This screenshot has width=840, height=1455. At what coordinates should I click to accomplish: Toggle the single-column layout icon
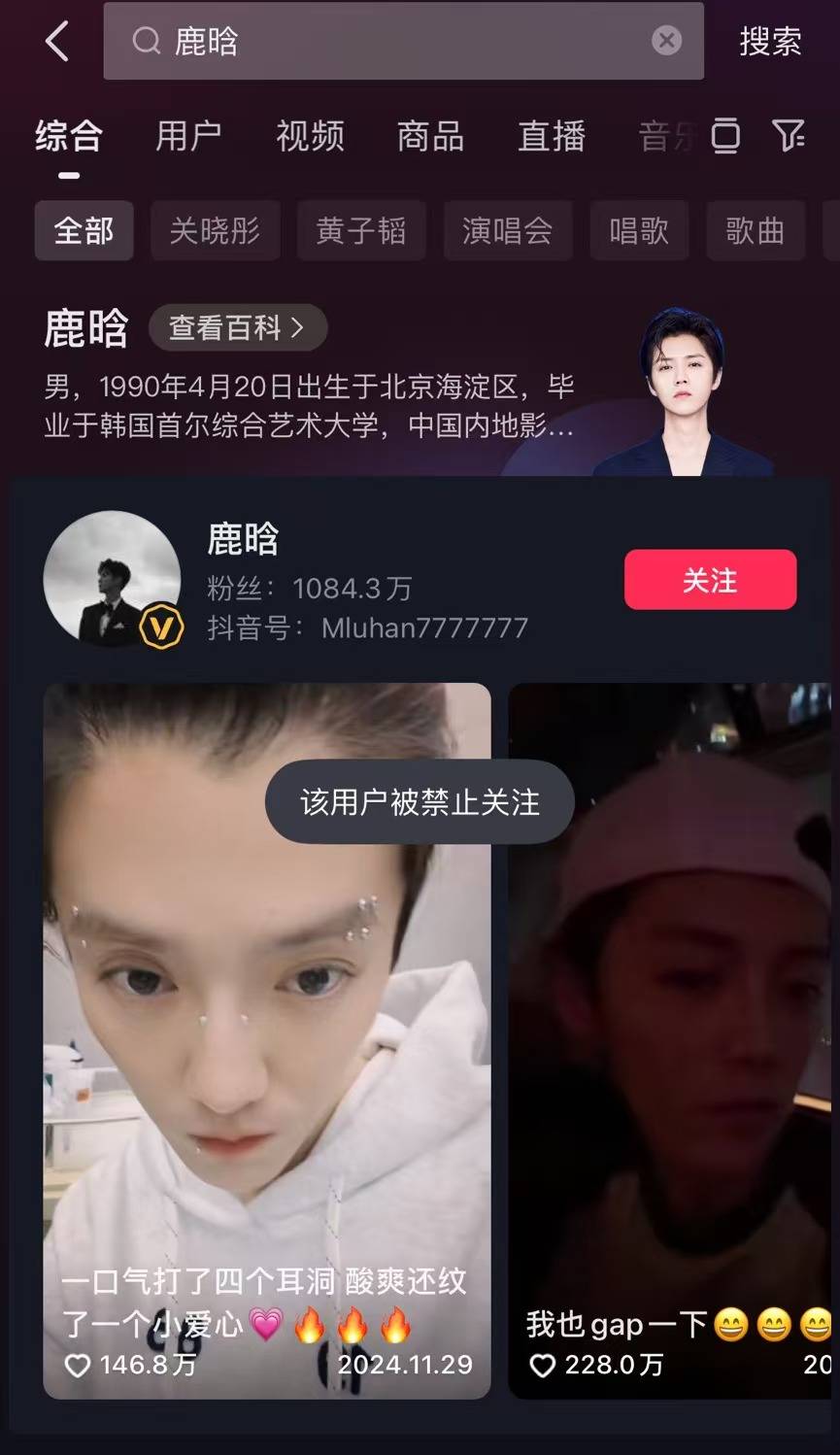click(725, 136)
